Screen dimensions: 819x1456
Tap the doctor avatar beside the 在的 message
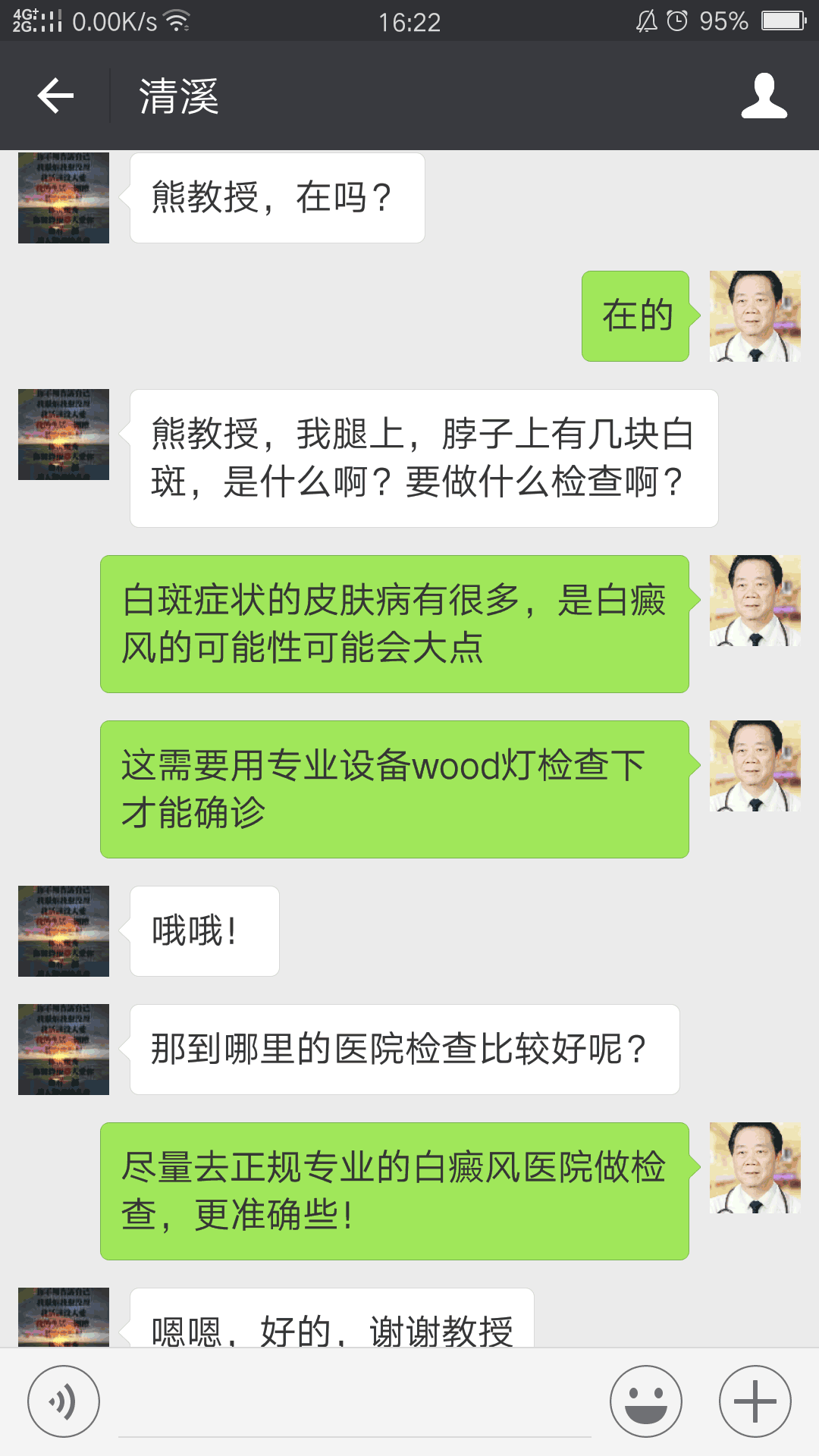(755, 316)
